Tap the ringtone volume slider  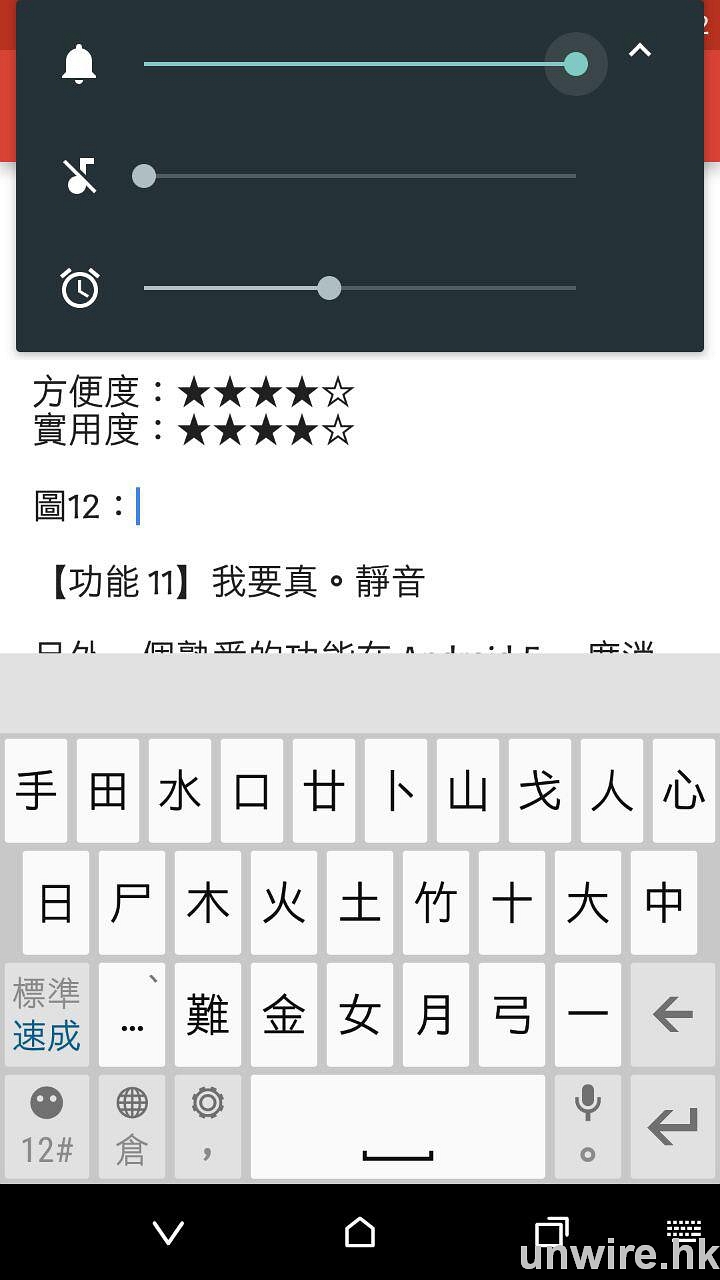360,64
